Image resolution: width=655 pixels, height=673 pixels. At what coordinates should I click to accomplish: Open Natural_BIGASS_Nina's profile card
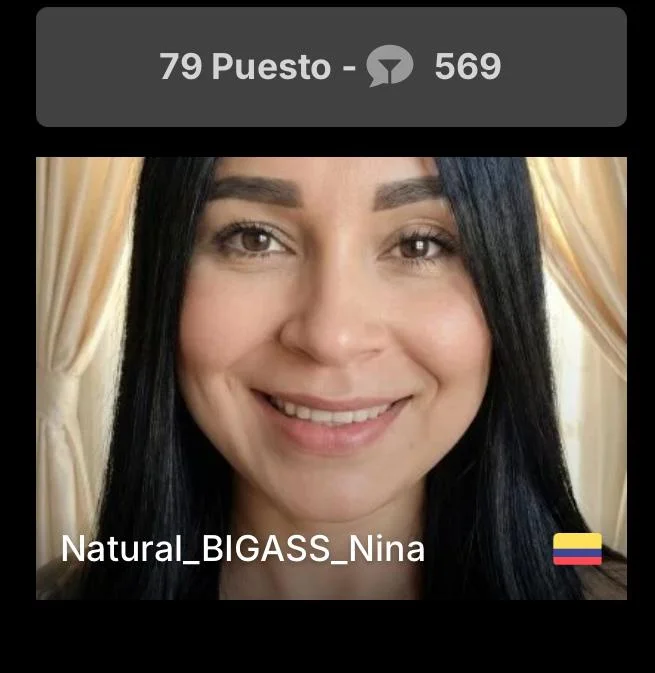pos(331,378)
